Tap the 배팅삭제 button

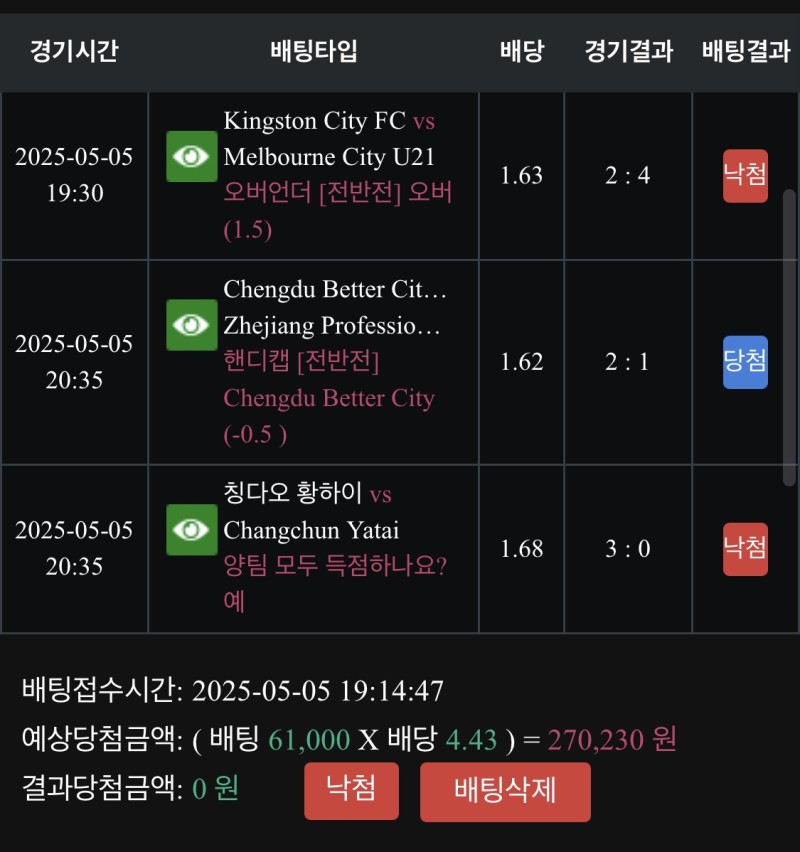[x=505, y=792]
